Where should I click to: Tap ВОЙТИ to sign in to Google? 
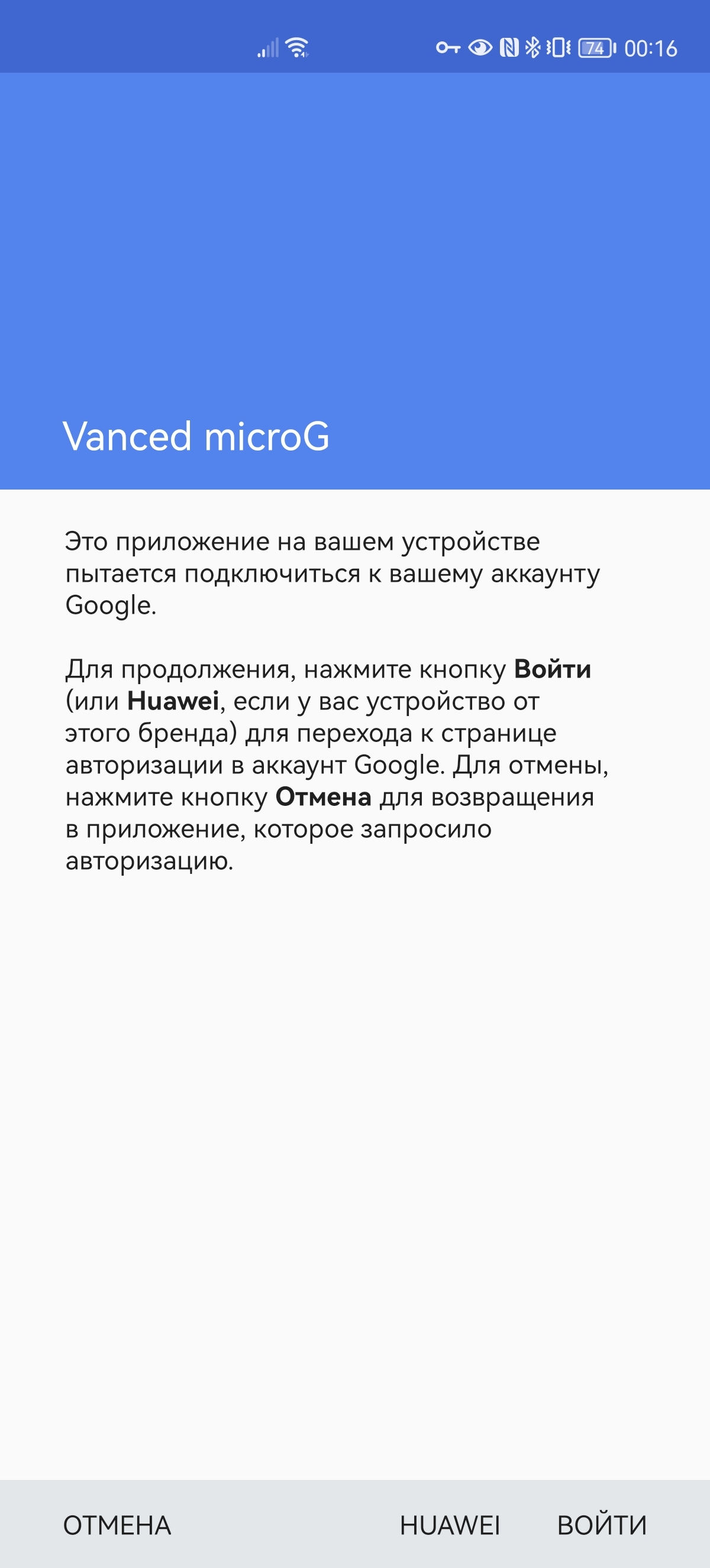click(602, 1525)
